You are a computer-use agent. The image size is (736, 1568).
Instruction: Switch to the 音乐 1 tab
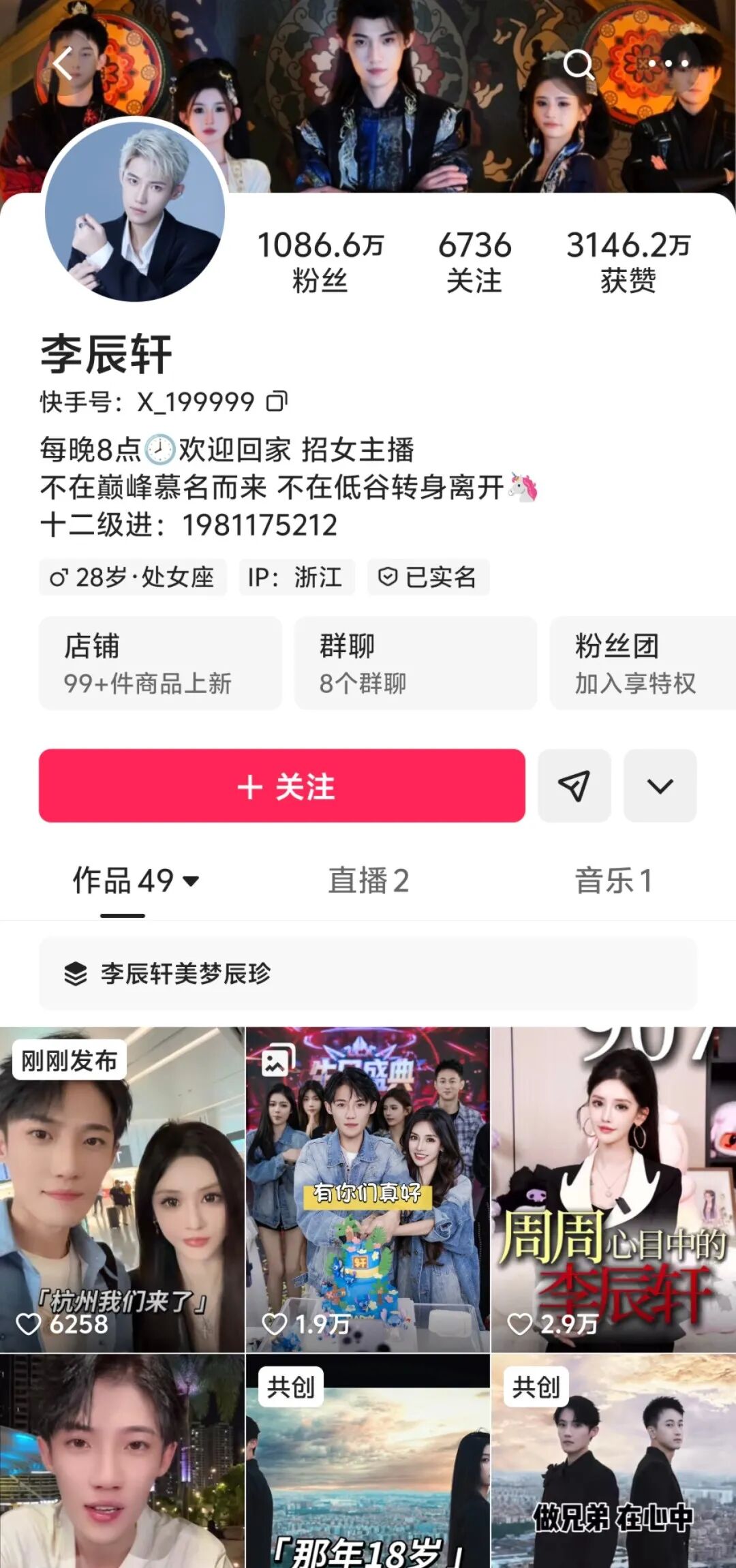click(613, 880)
